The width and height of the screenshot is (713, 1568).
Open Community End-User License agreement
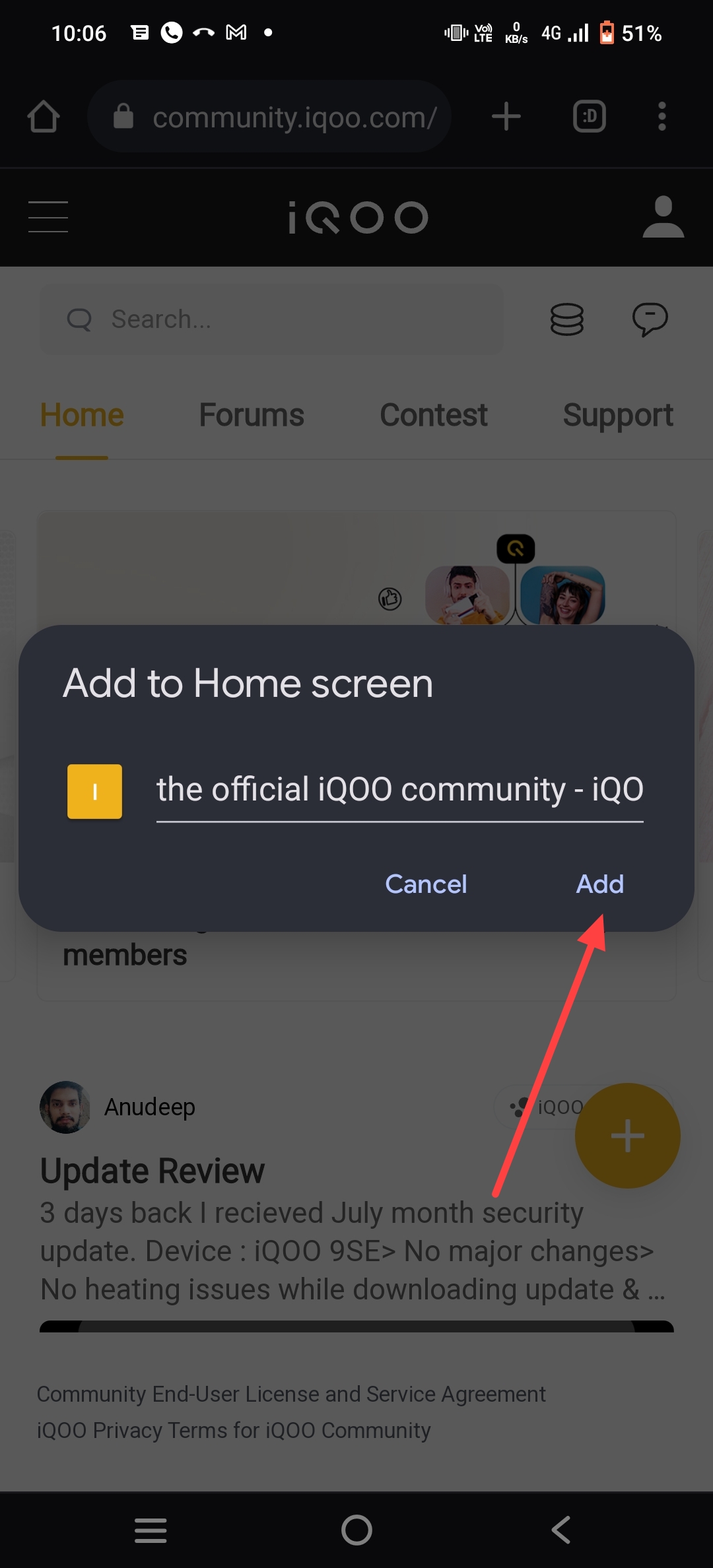(291, 1394)
